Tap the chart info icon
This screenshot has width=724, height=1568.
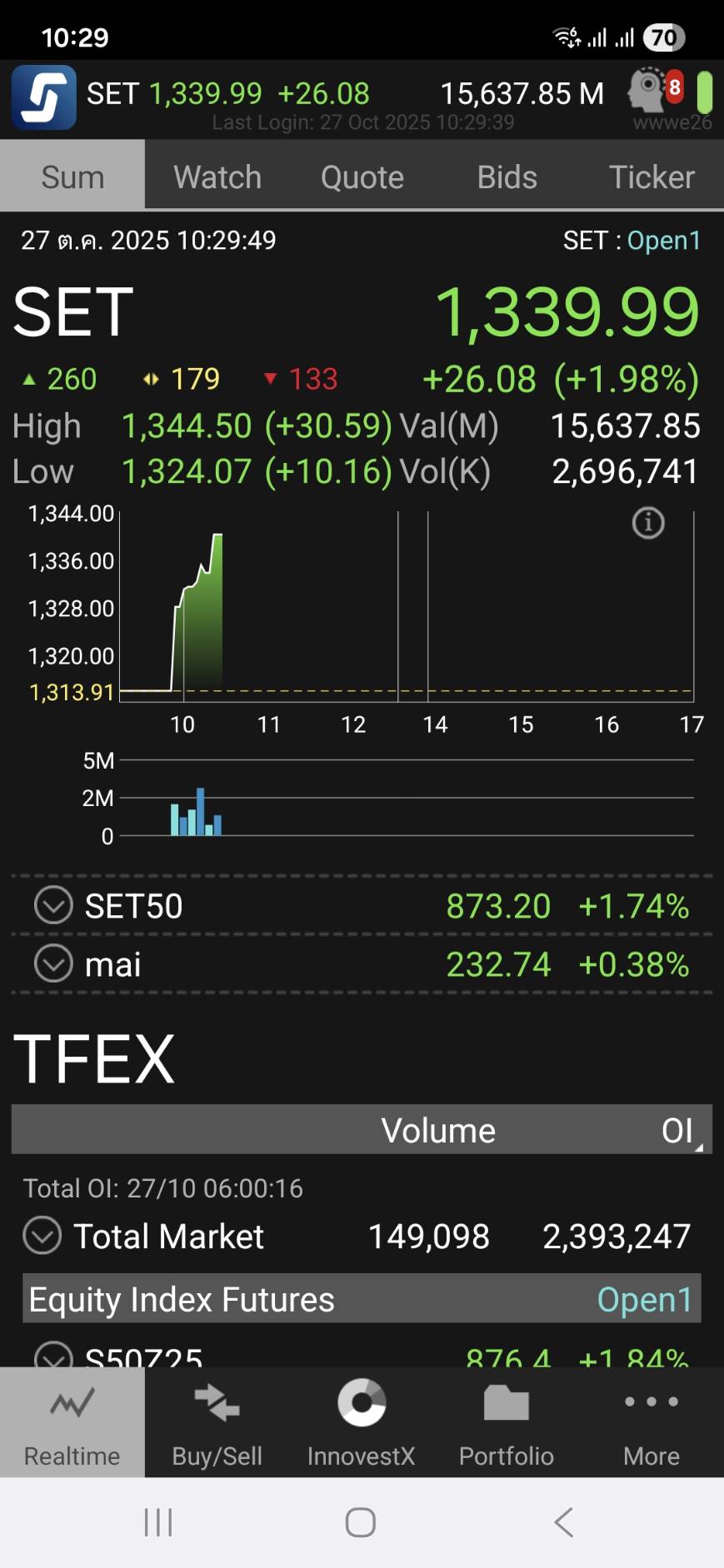(648, 523)
